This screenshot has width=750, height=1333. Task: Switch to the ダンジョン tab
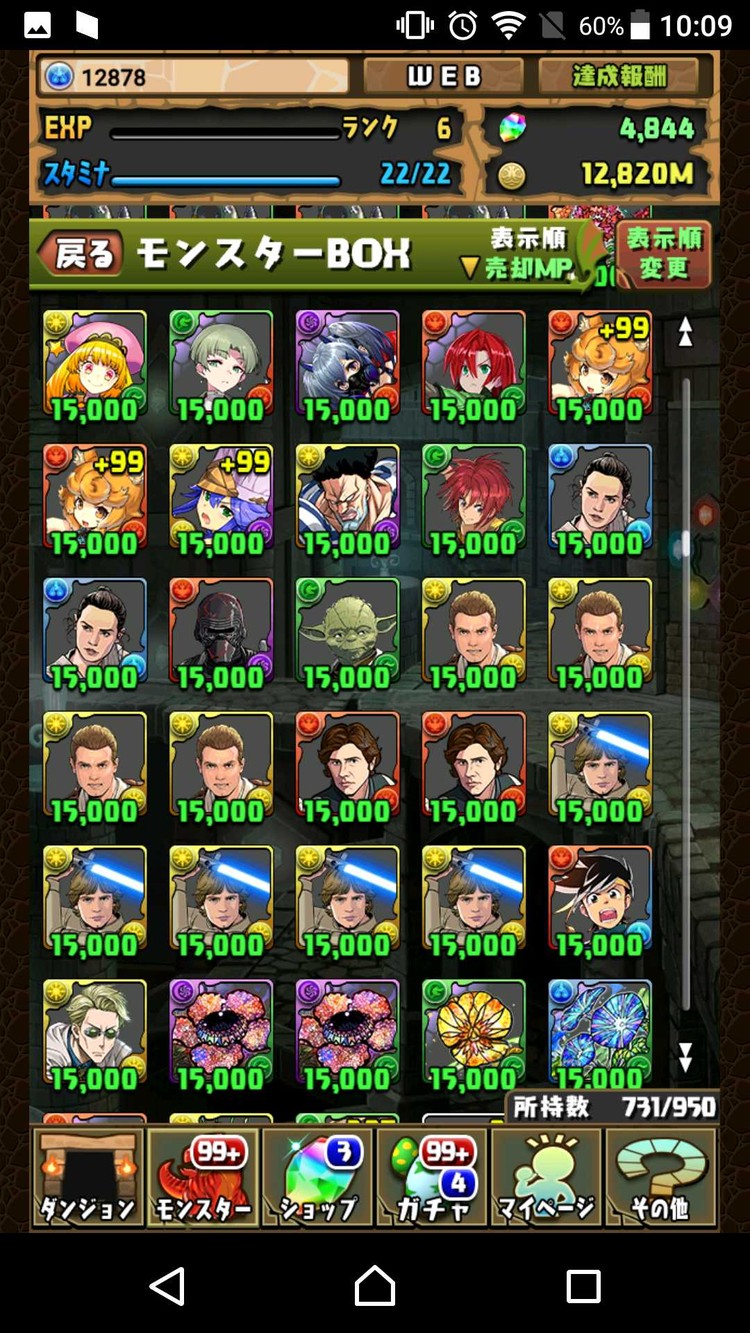[88, 1176]
